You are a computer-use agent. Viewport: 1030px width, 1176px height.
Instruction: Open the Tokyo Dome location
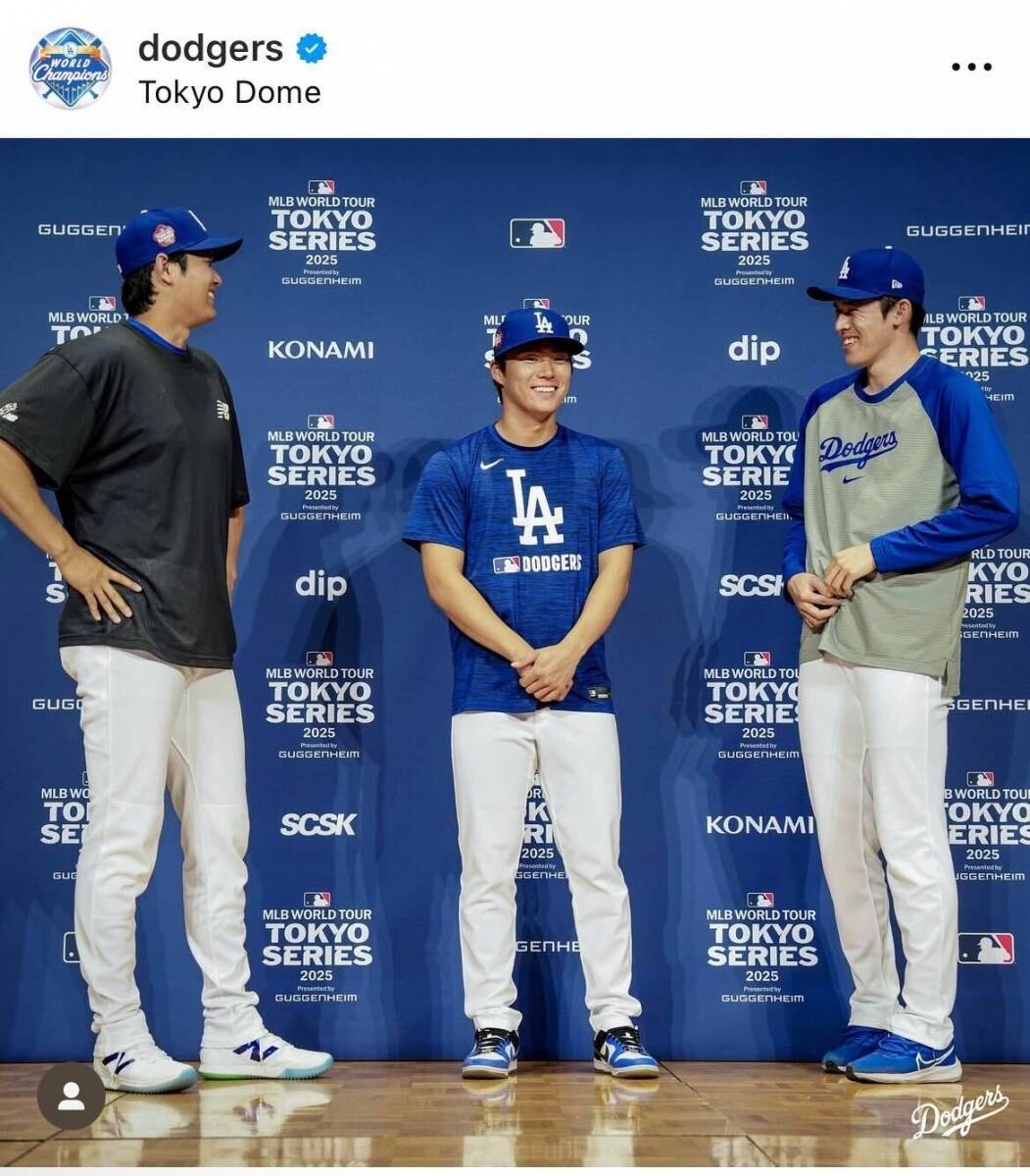(229, 92)
